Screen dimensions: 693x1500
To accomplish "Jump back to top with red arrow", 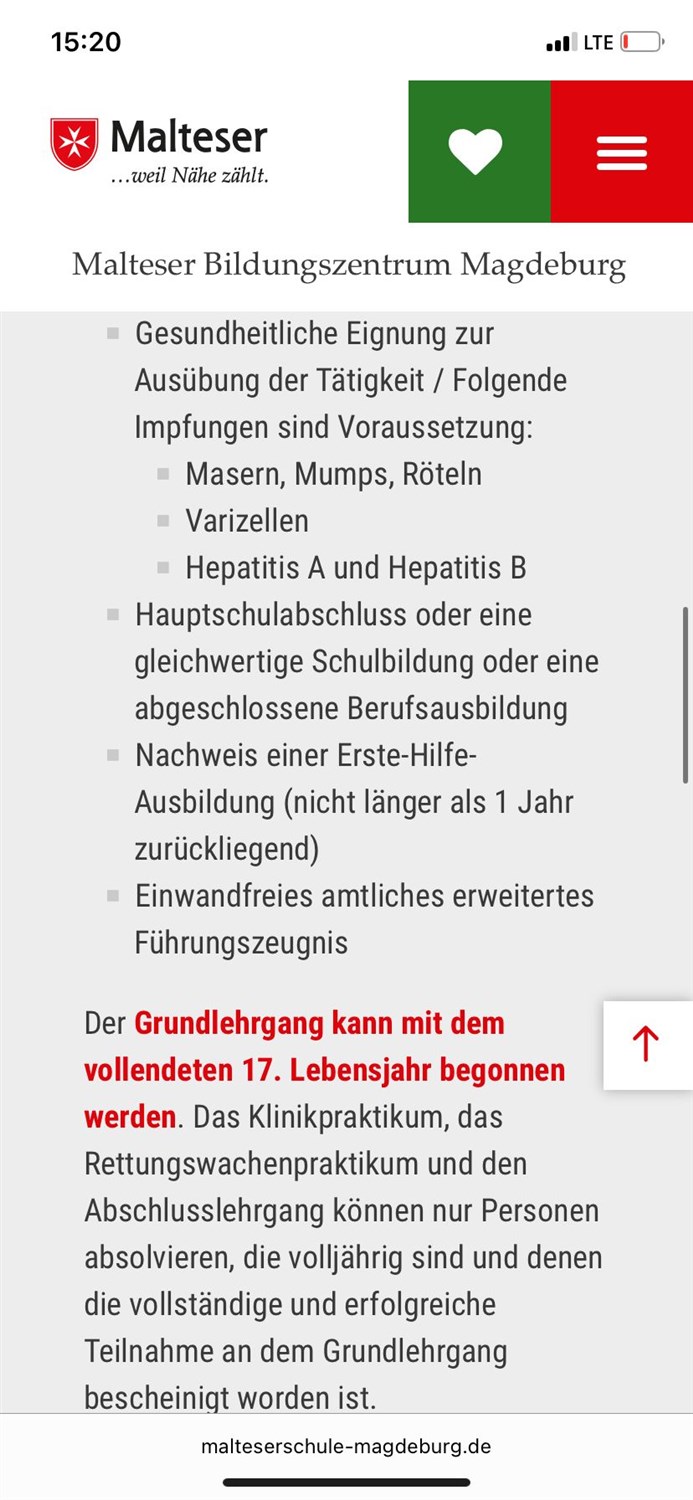I will coord(647,1045).
